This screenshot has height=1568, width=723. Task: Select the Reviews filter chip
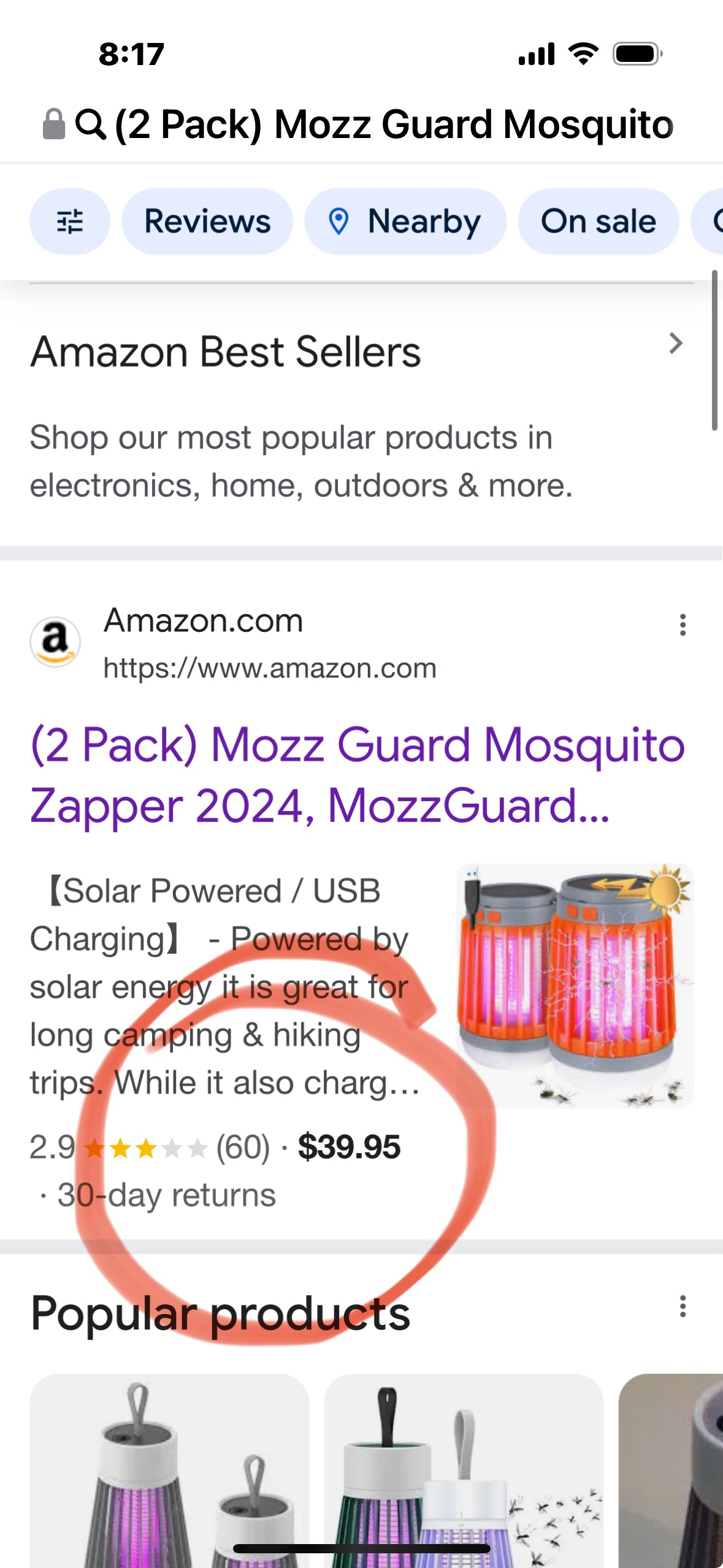(207, 221)
